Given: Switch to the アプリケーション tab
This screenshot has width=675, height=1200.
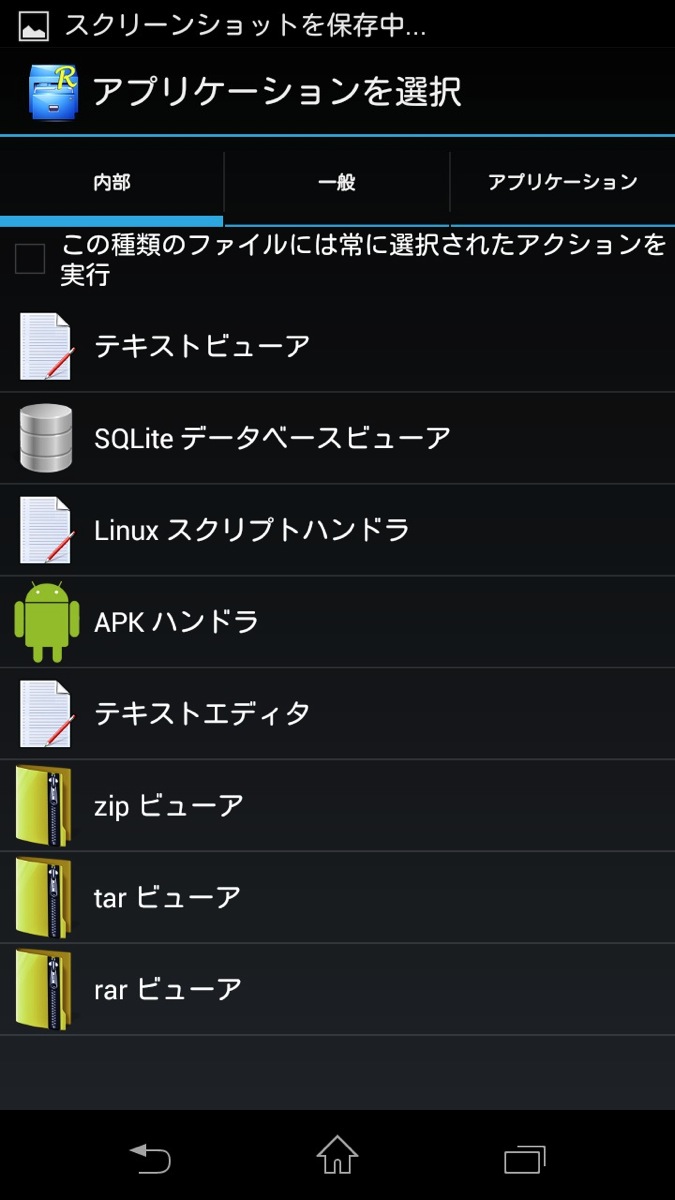Looking at the screenshot, I should [x=562, y=182].
